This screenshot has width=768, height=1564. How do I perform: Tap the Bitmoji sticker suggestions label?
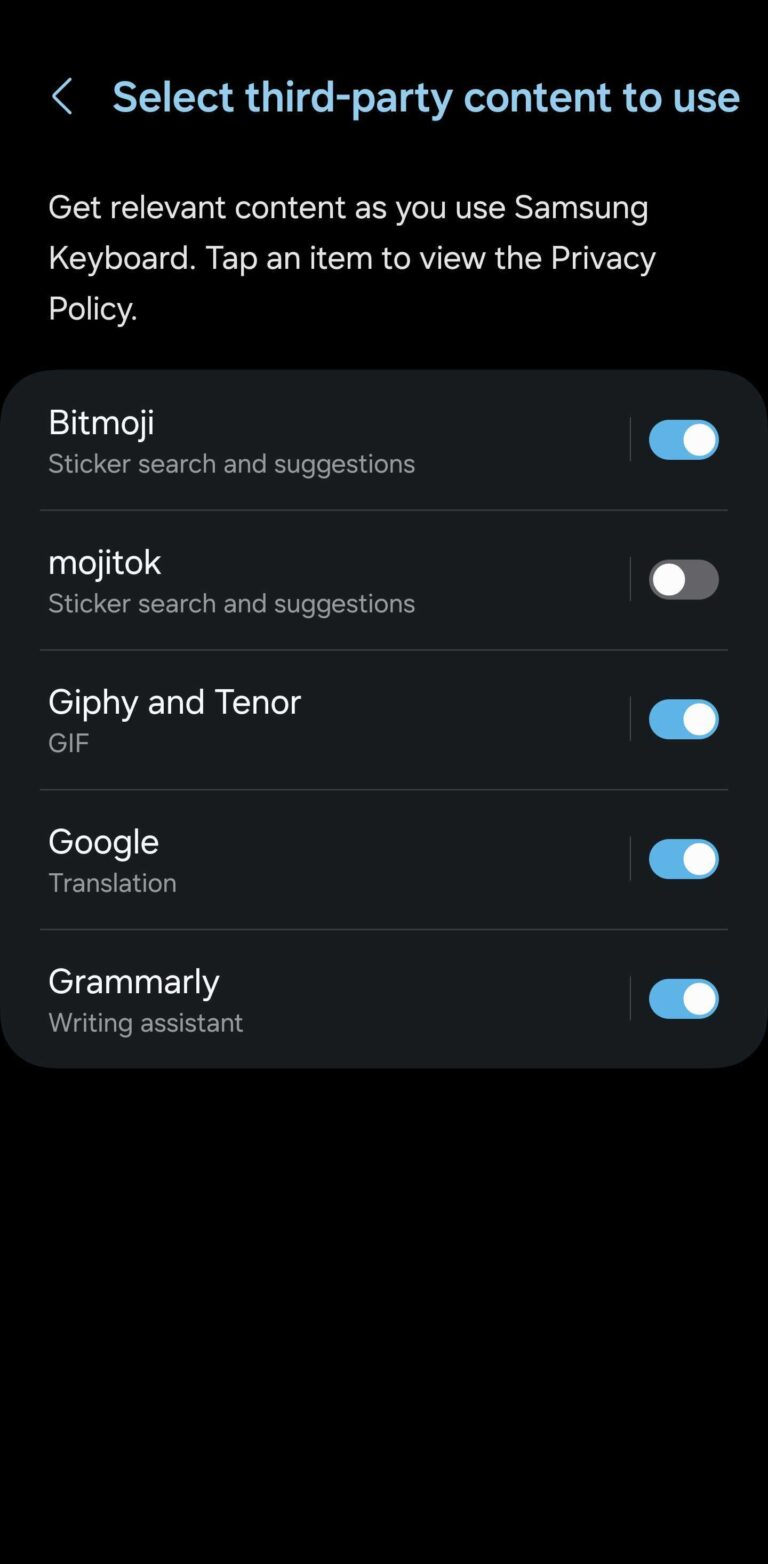coord(231,463)
